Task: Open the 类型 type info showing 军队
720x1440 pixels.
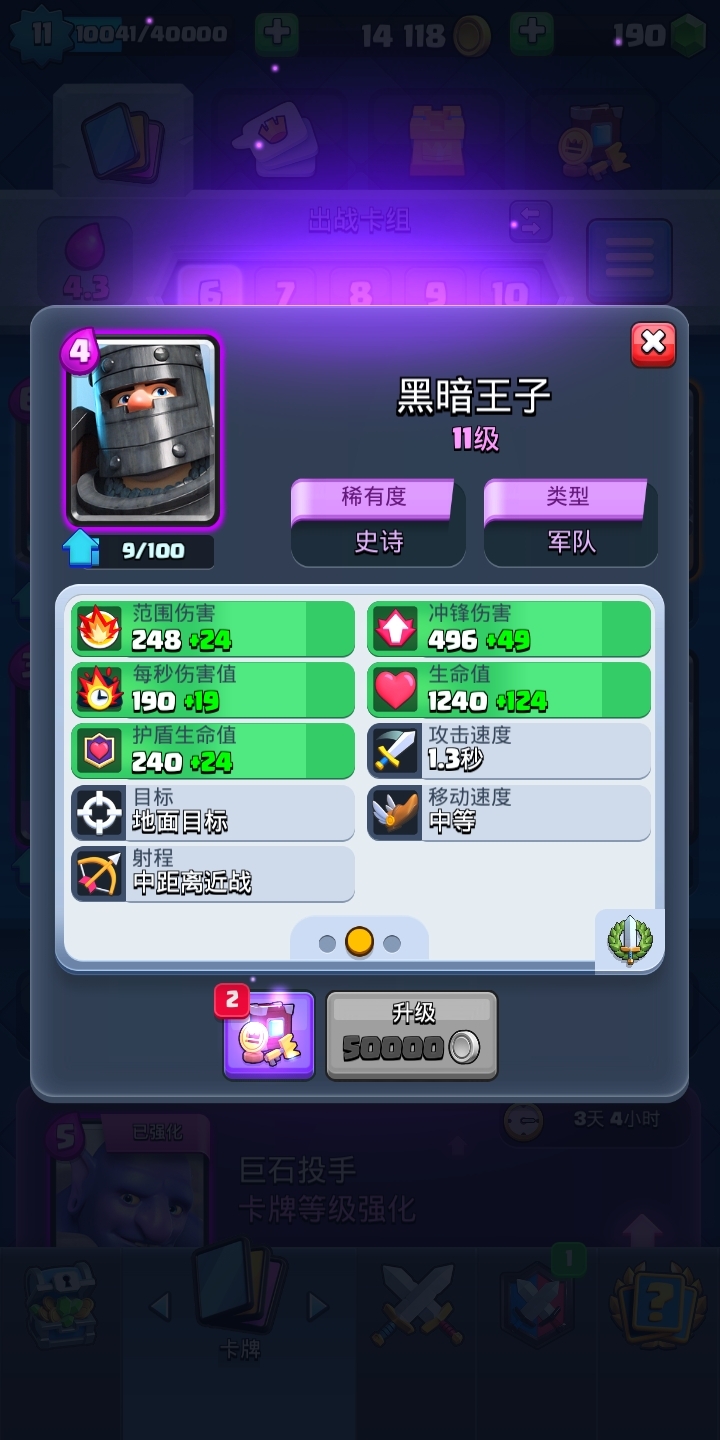Action: pos(571,522)
